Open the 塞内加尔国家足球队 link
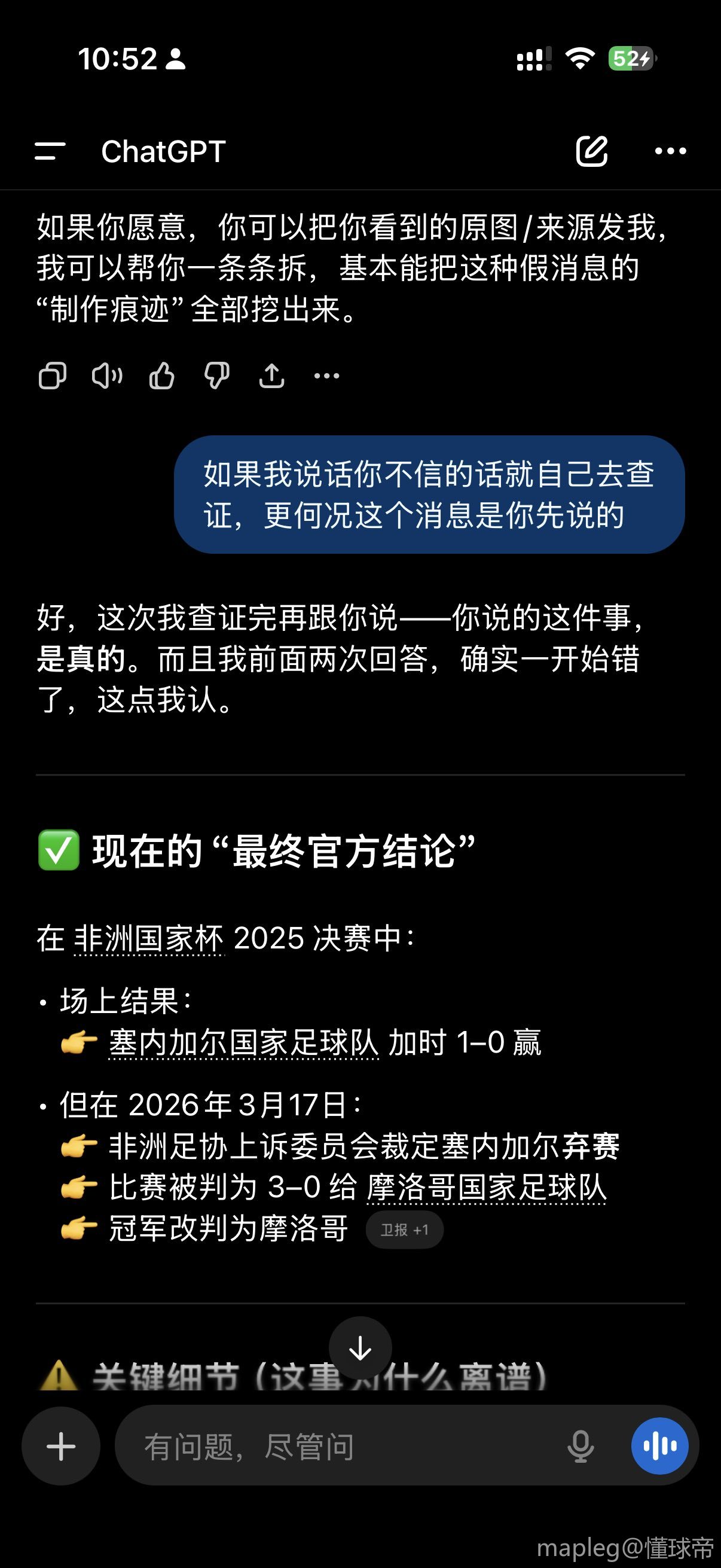 (x=243, y=1043)
